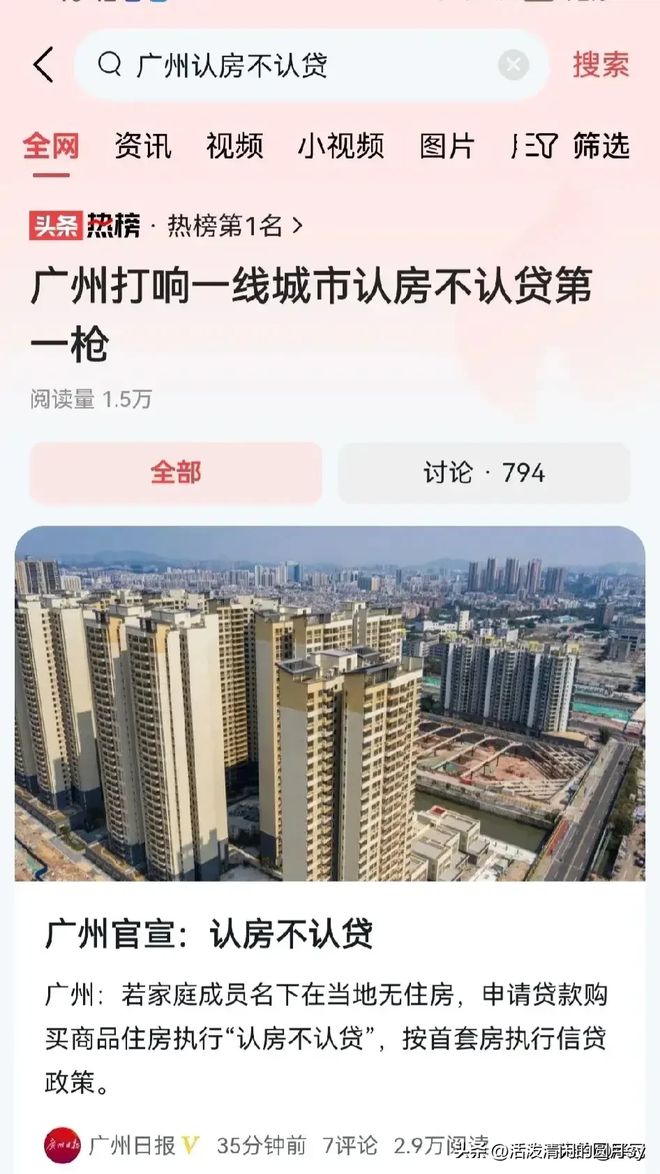The image size is (660, 1174).
Task: Select the 全网 tab
Action: coord(51,146)
